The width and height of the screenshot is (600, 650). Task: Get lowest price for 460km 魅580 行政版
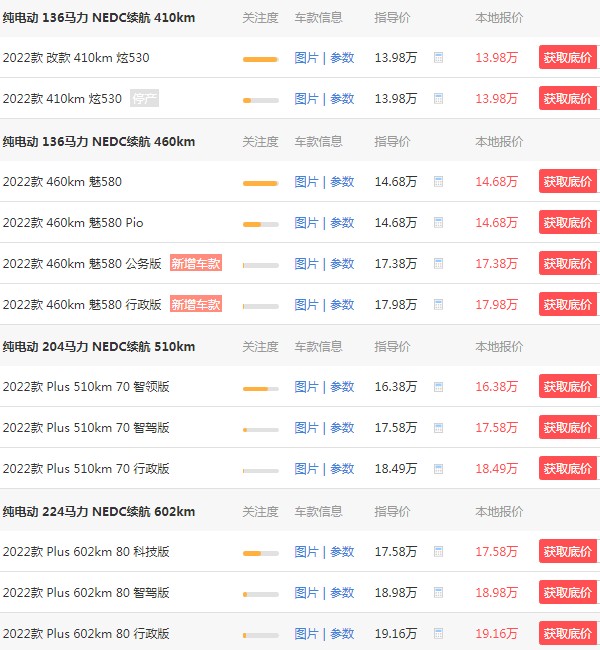pos(568,305)
